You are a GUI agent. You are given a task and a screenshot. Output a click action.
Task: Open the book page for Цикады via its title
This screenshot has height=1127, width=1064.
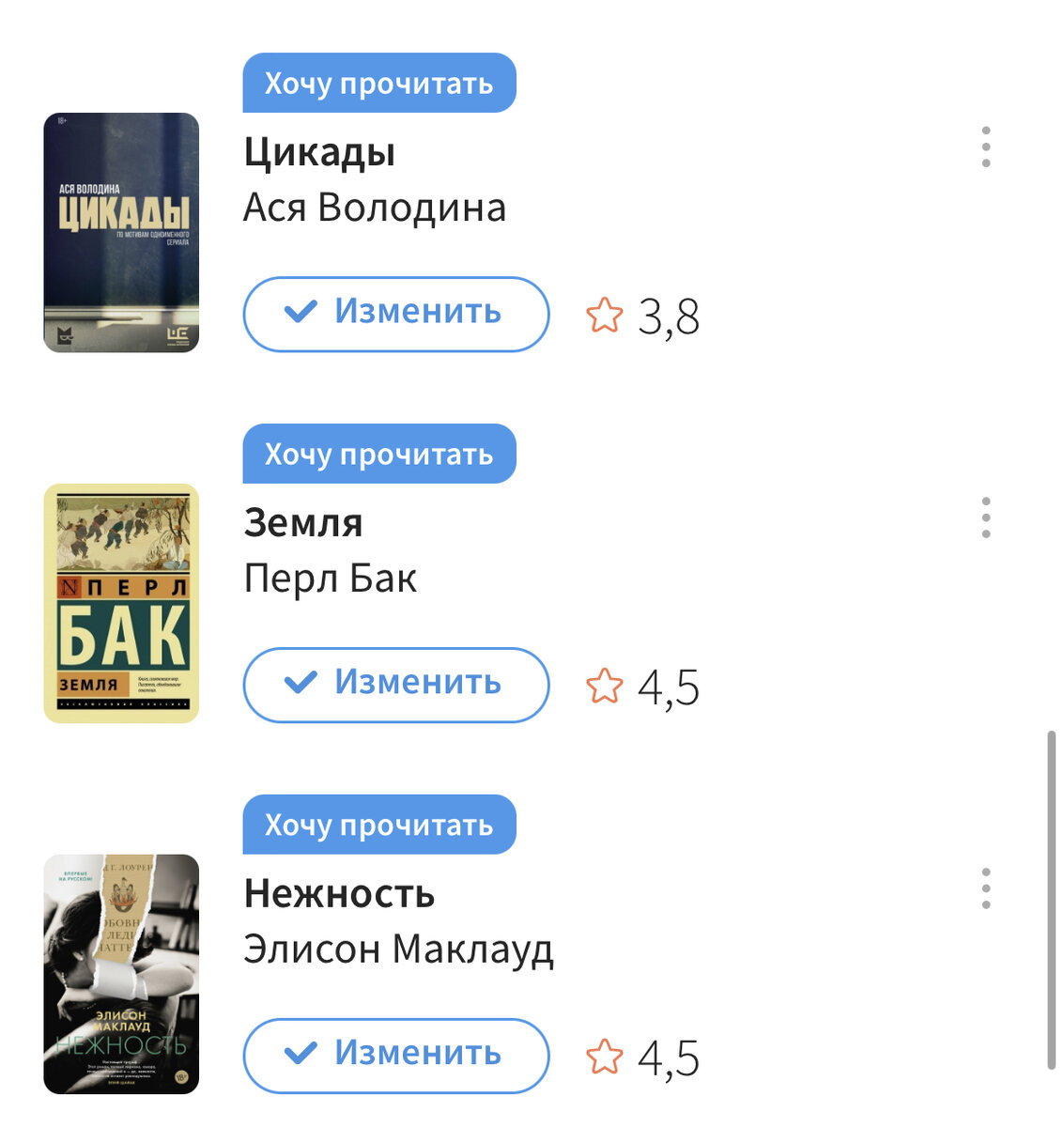pyautogui.click(x=319, y=151)
